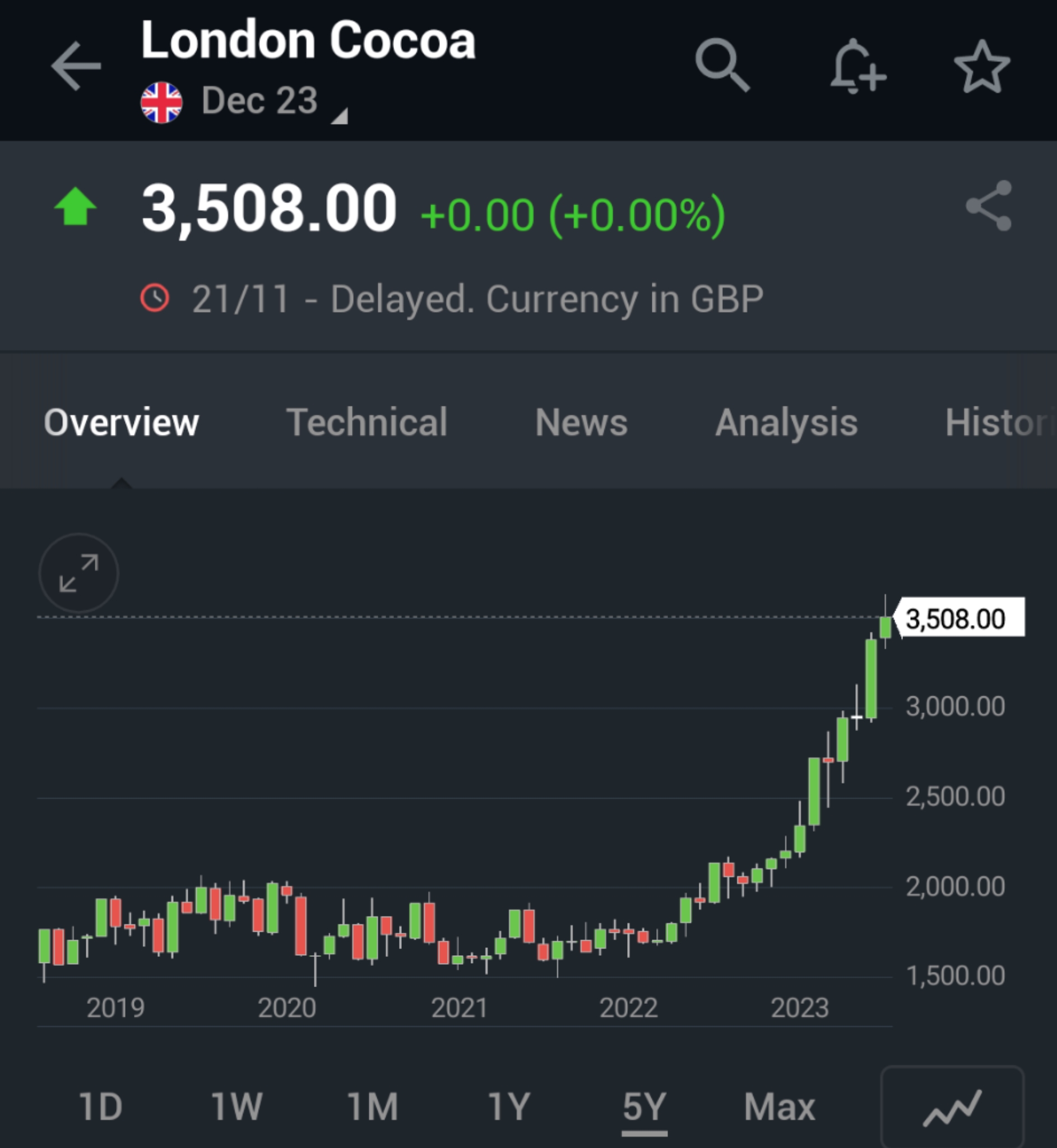Enable the Max chart view

pyautogui.click(x=779, y=1104)
